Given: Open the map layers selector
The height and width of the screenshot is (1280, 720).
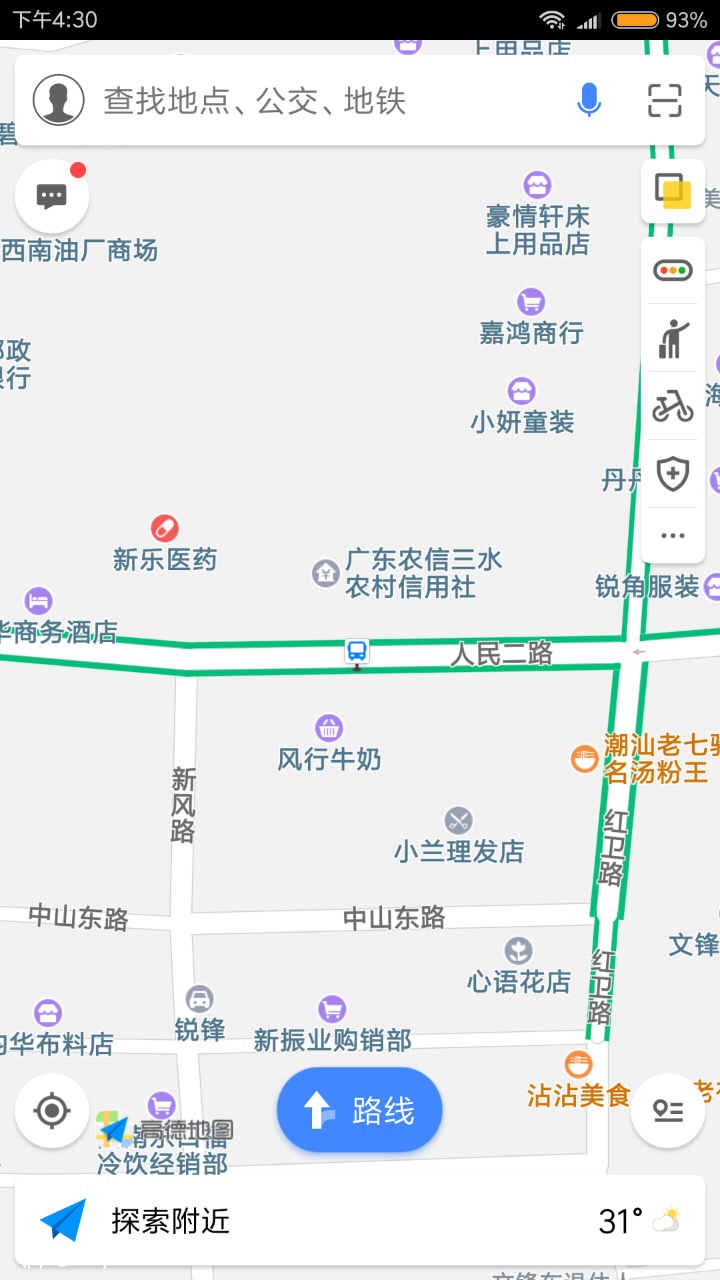Looking at the screenshot, I should 672,191.
